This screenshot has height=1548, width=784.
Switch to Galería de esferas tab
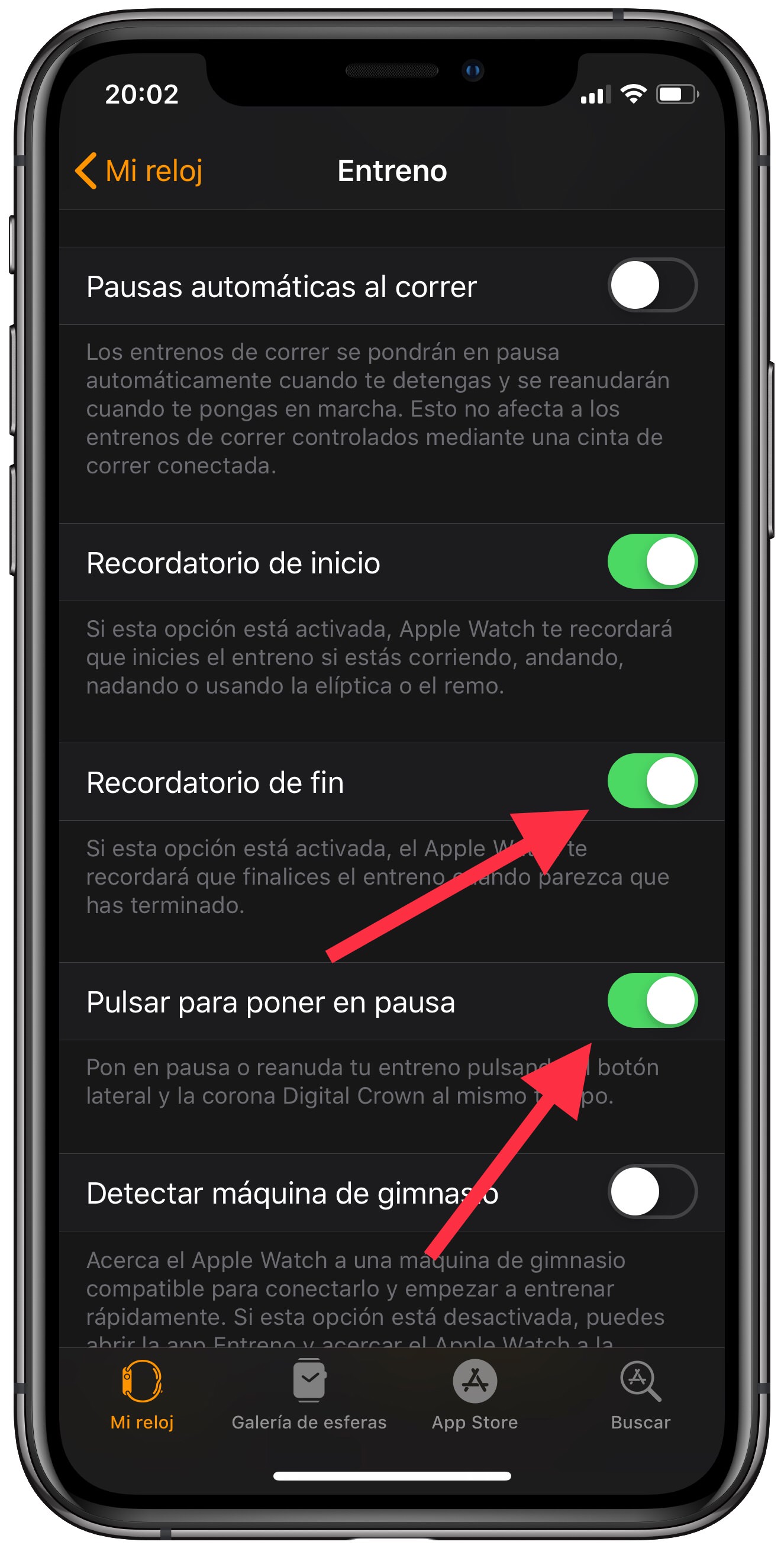pos(309,1395)
